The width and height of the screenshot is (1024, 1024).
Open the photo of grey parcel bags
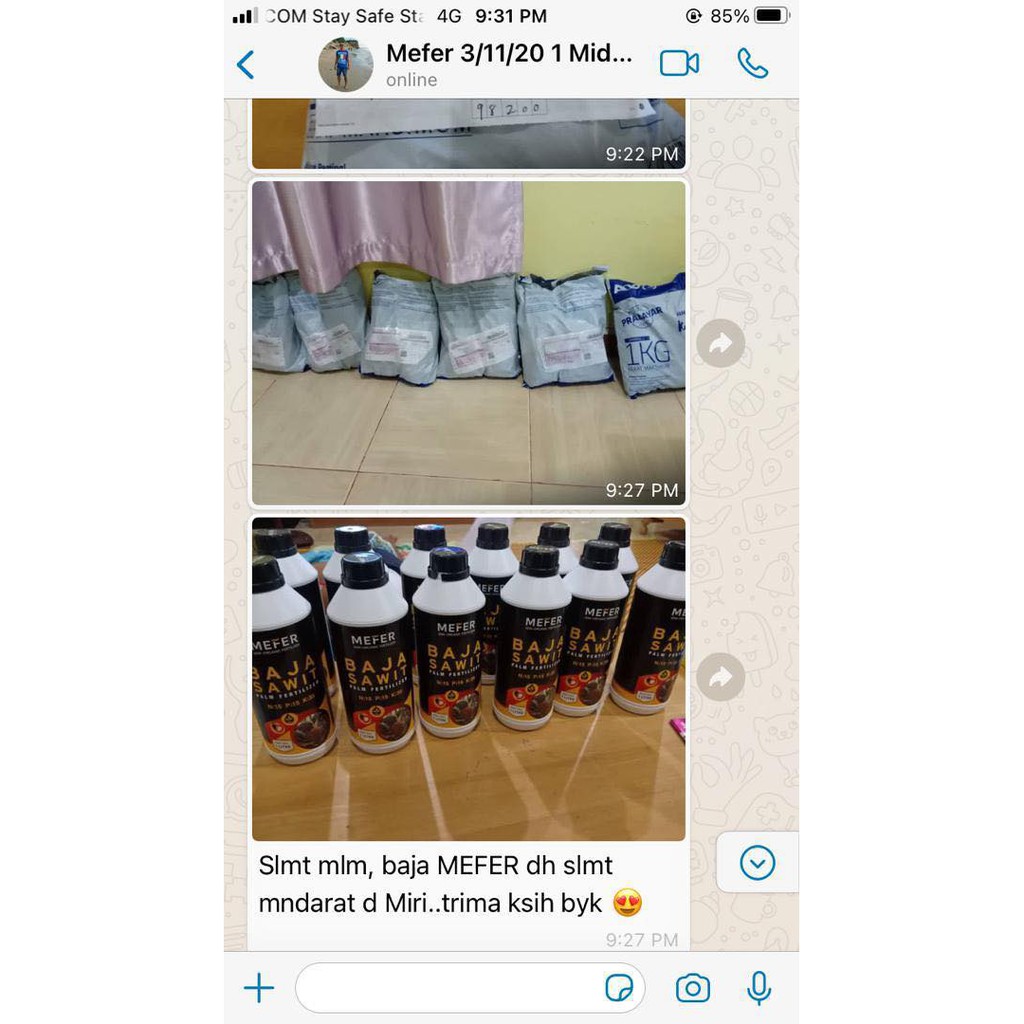[468, 343]
